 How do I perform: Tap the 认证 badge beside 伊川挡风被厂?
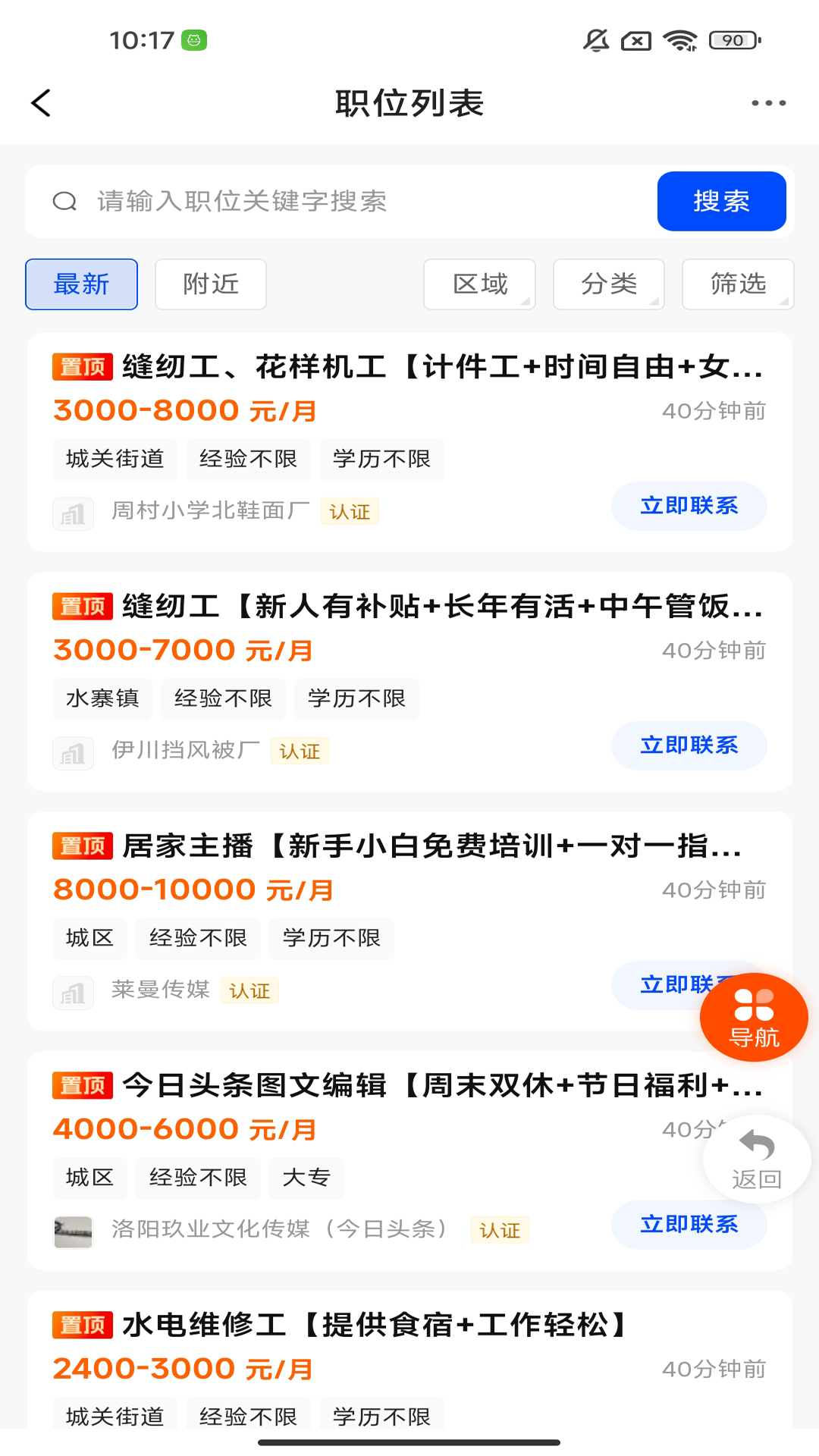pyautogui.click(x=300, y=752)
